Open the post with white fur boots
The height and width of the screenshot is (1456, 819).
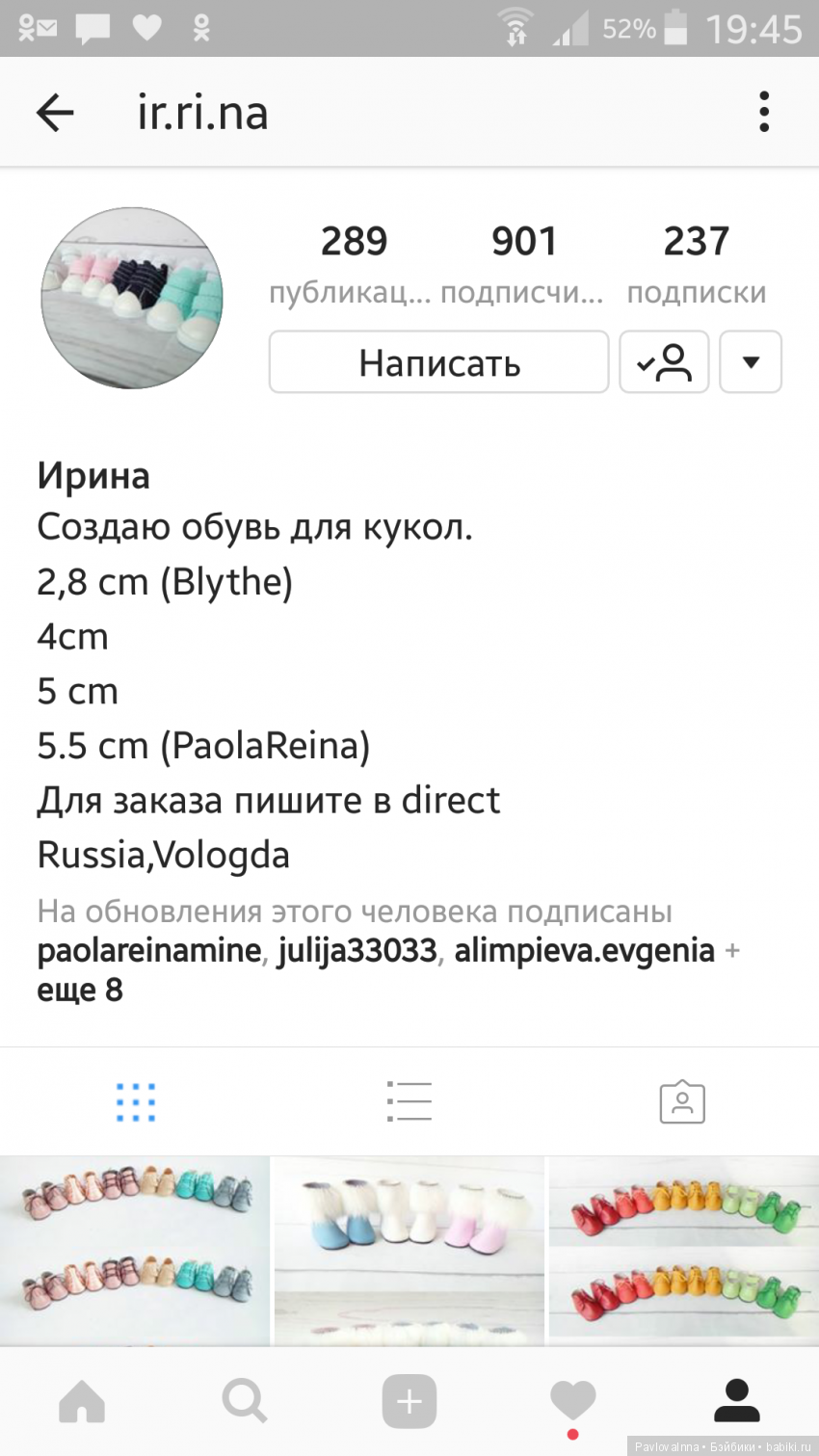(x=409, y=1250)
